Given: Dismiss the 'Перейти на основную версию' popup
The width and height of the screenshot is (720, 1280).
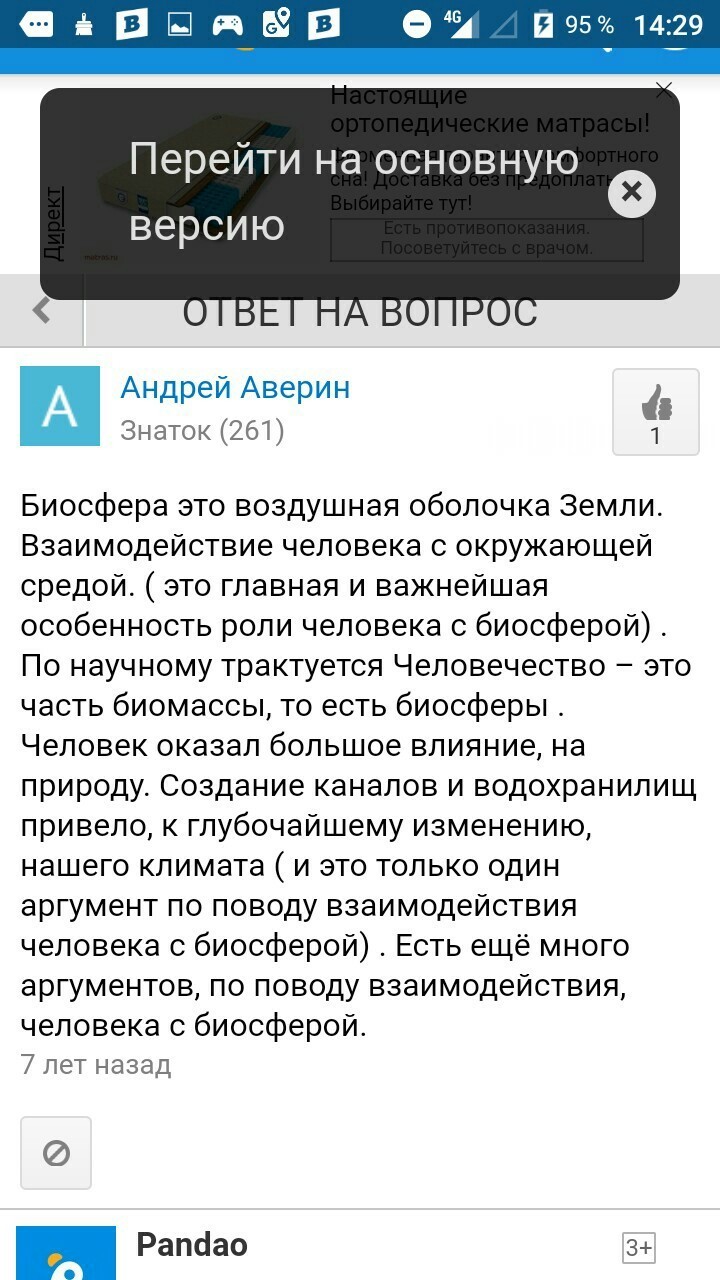Looking at the screenshot, I should (x=631, y=193).
